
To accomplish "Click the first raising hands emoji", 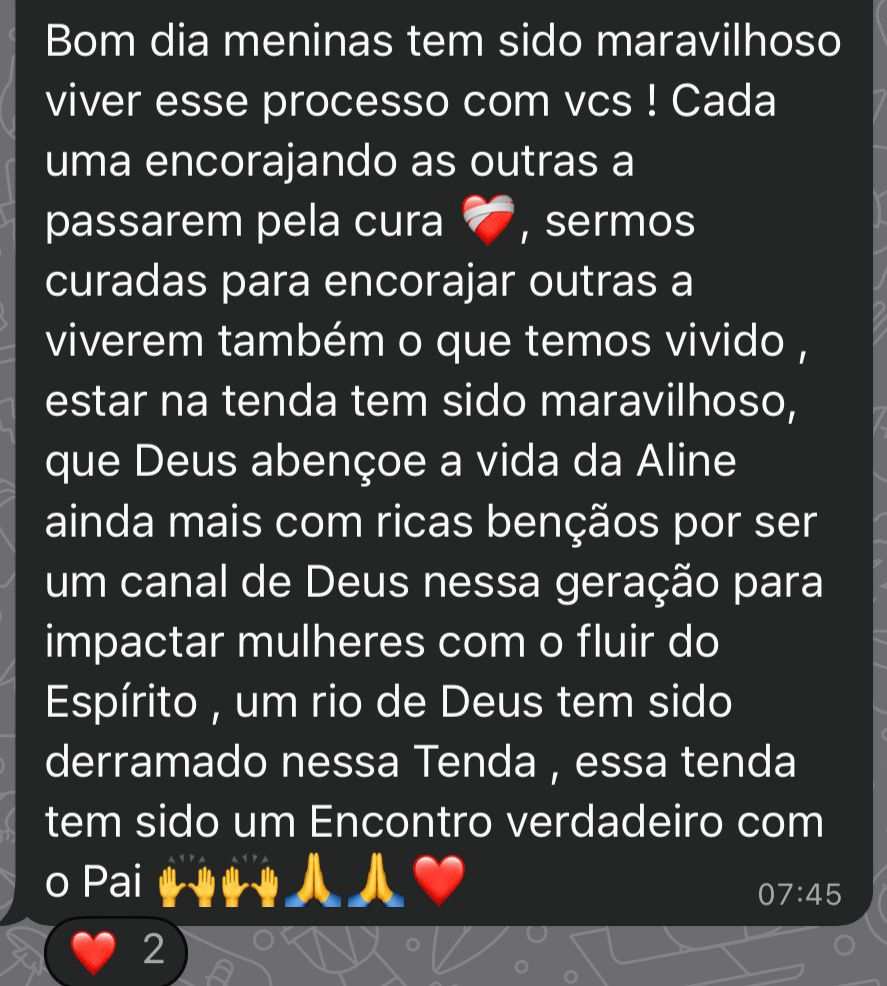I will [185, 883].
